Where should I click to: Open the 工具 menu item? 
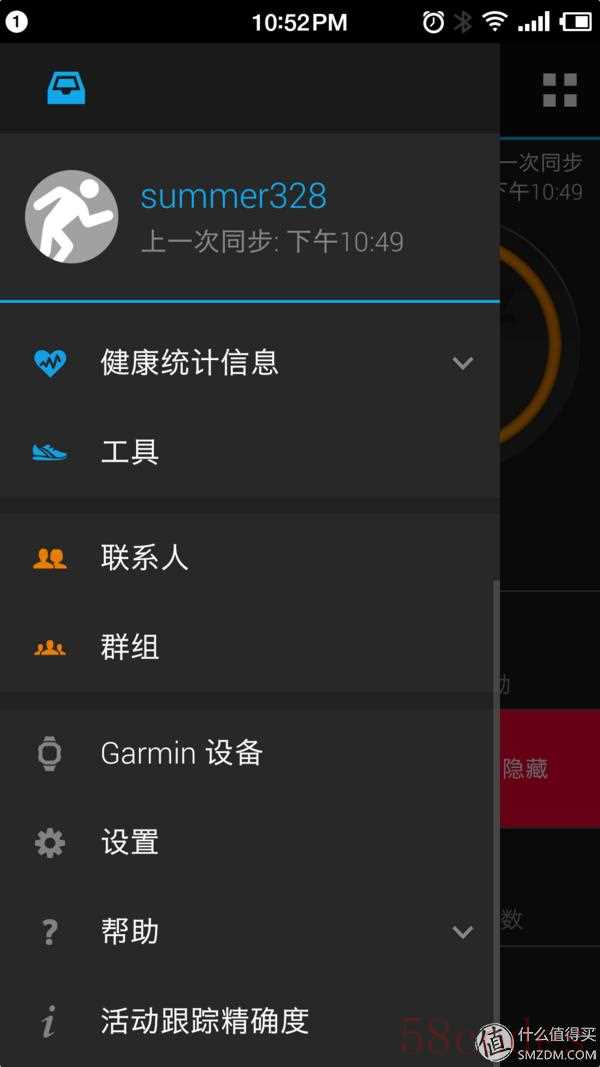130,452
